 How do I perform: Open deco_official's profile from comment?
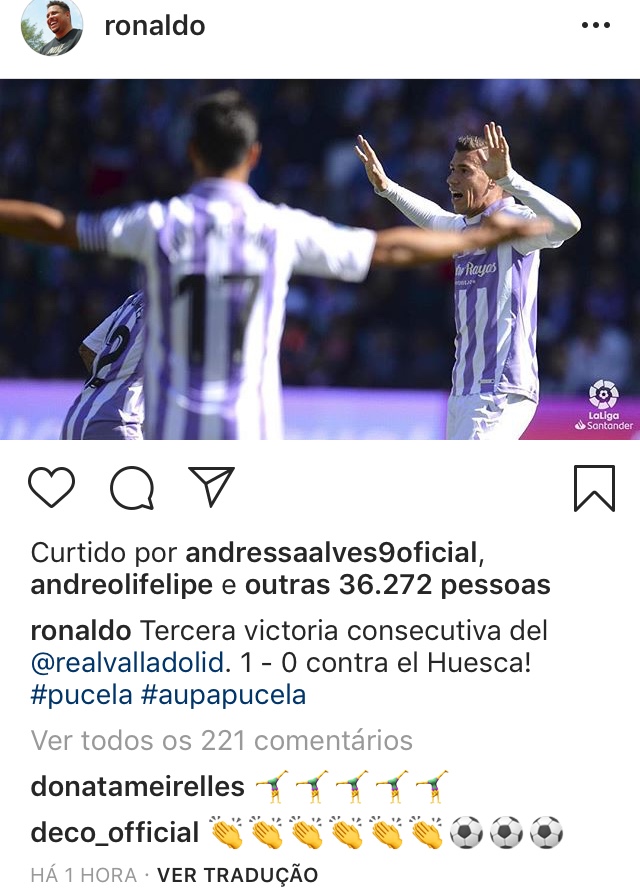(115, 832)
